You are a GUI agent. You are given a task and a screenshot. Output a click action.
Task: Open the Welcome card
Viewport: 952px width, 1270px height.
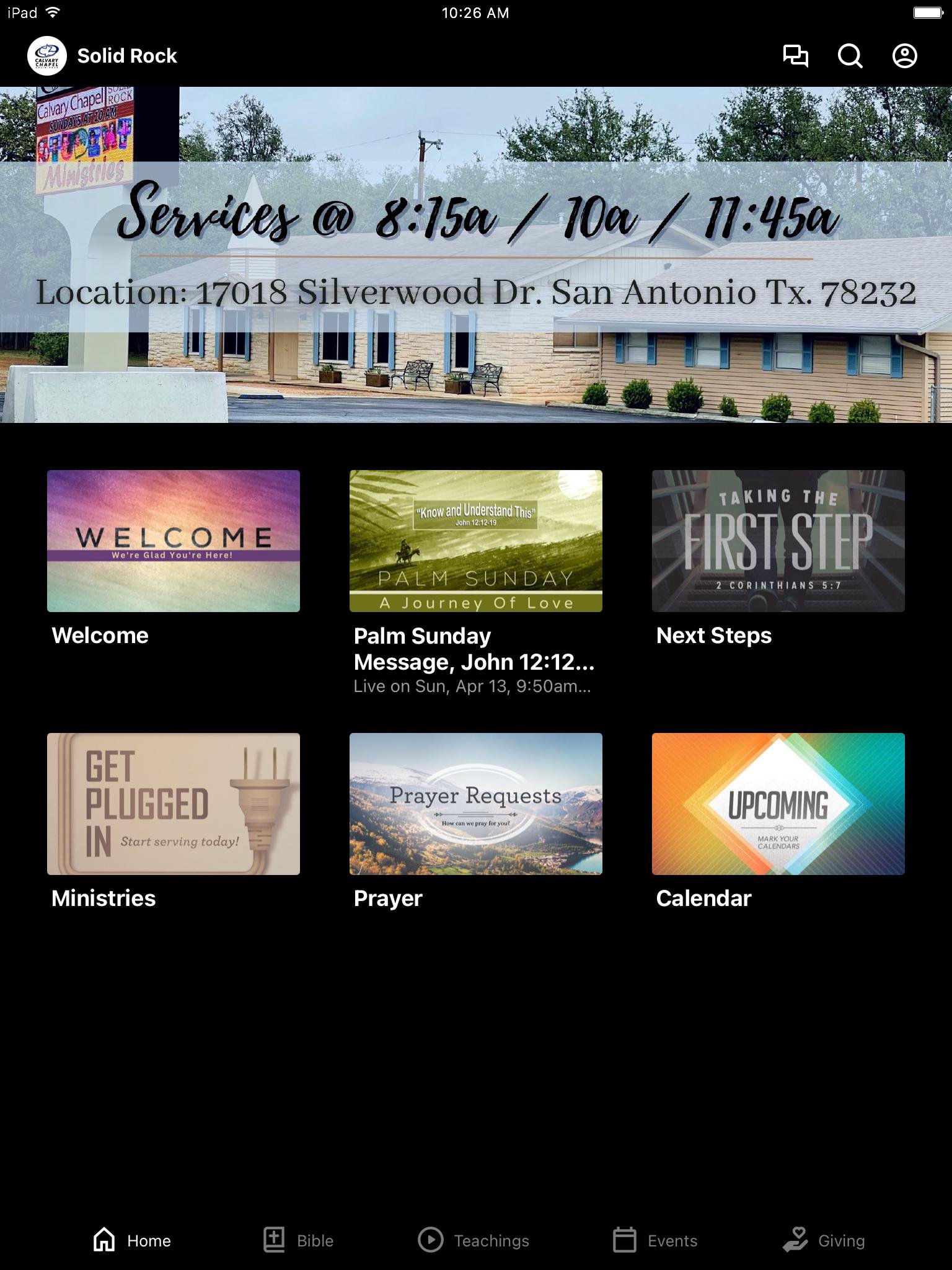click(174, 541)
